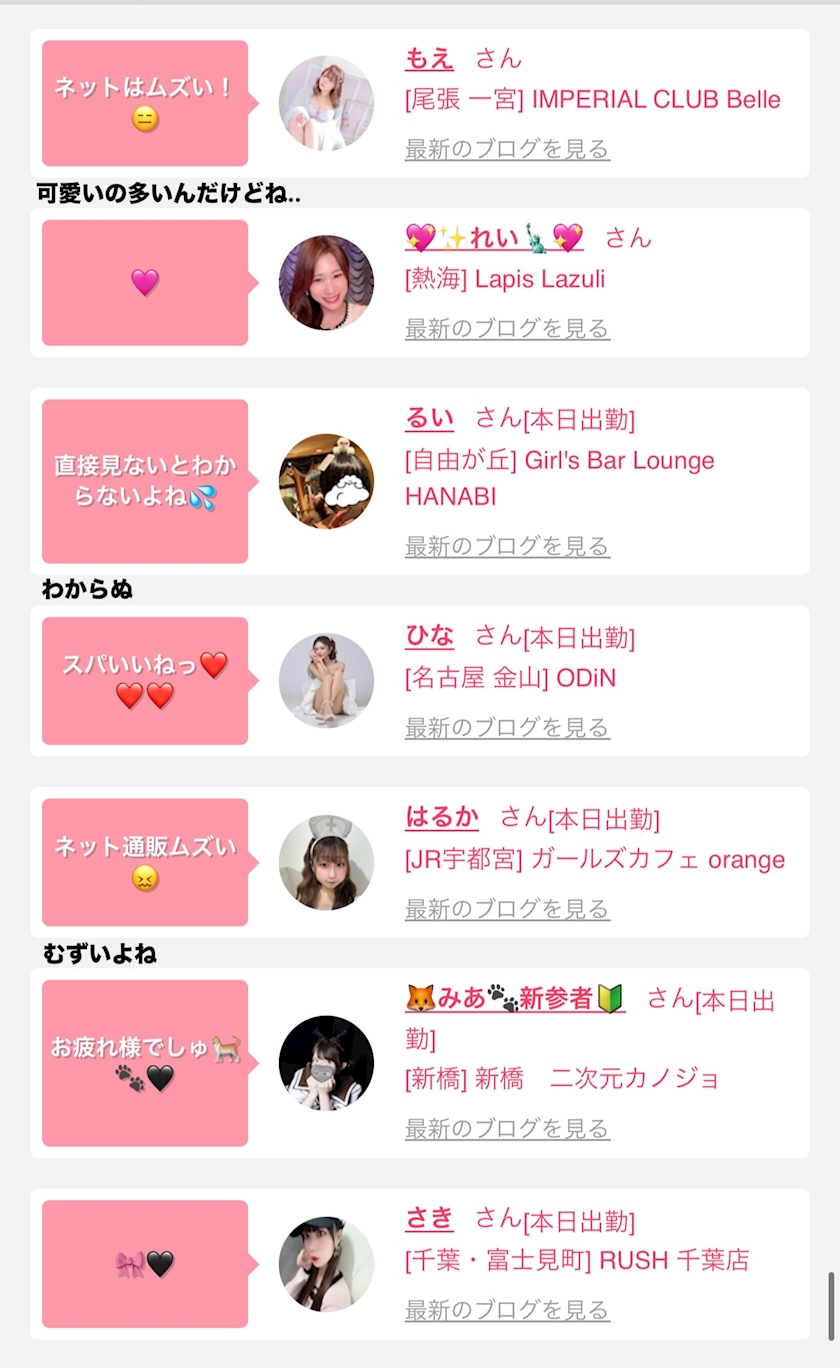Open みあ 新参者's profile name link

click(514, 998)
